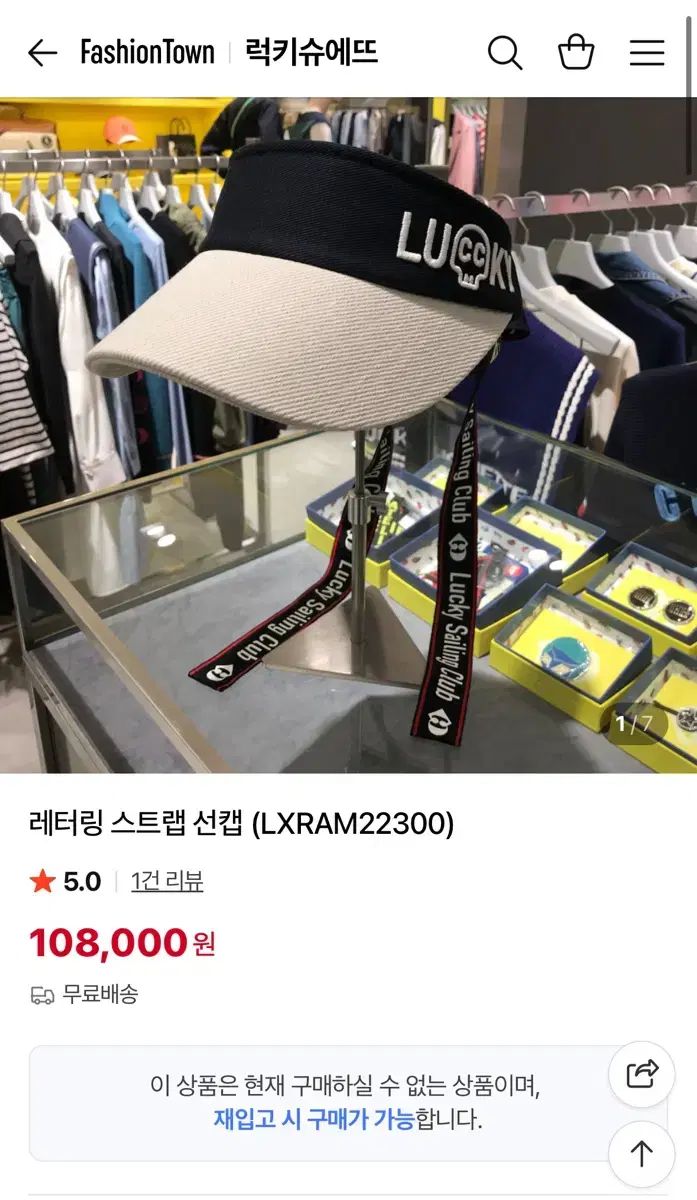
Task: Open the 럭키슈에뜨 brand page
Action: click(x=311, y=52)
